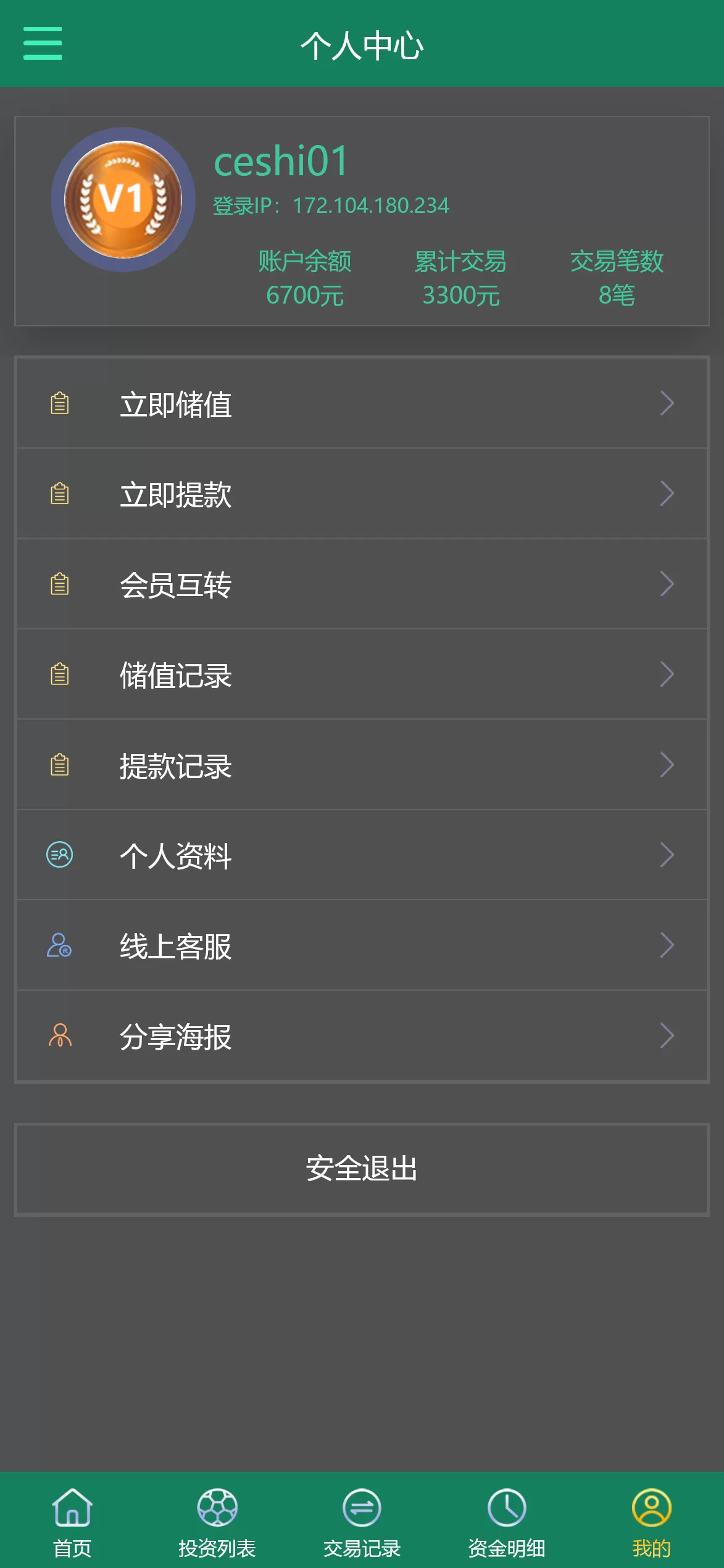Open the 储值记录 row via its arrow
Image resolution: width=724 pixels, height=1568 pixels.
tap(667, 674)
